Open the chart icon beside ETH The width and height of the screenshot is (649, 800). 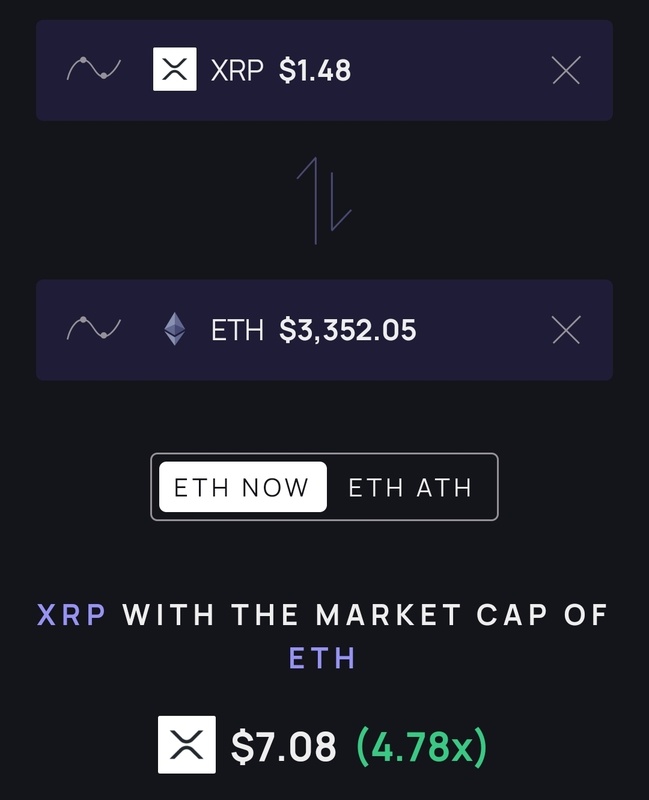pyautogui.click(x=93, y=329)
